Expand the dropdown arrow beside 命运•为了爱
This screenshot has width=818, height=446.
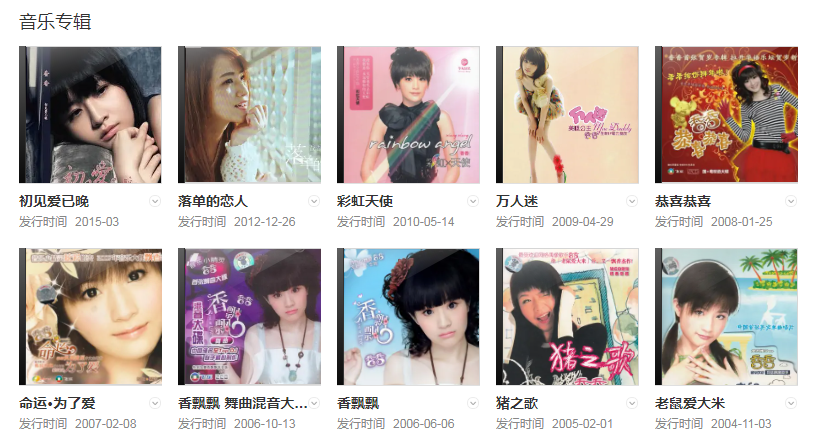tap(155, 403)
